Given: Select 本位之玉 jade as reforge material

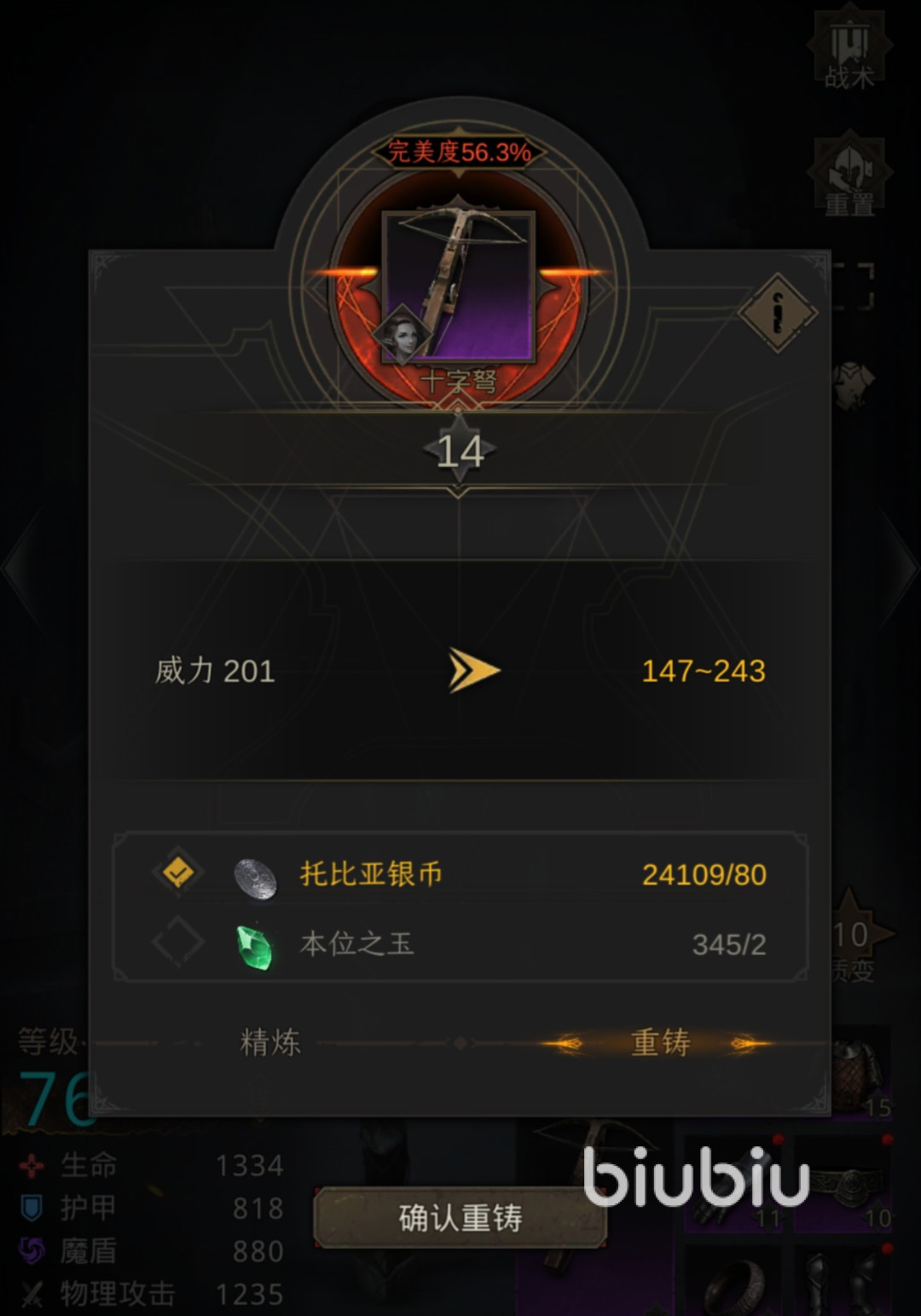Looking at the screenshot, I should tap(178, 944).
